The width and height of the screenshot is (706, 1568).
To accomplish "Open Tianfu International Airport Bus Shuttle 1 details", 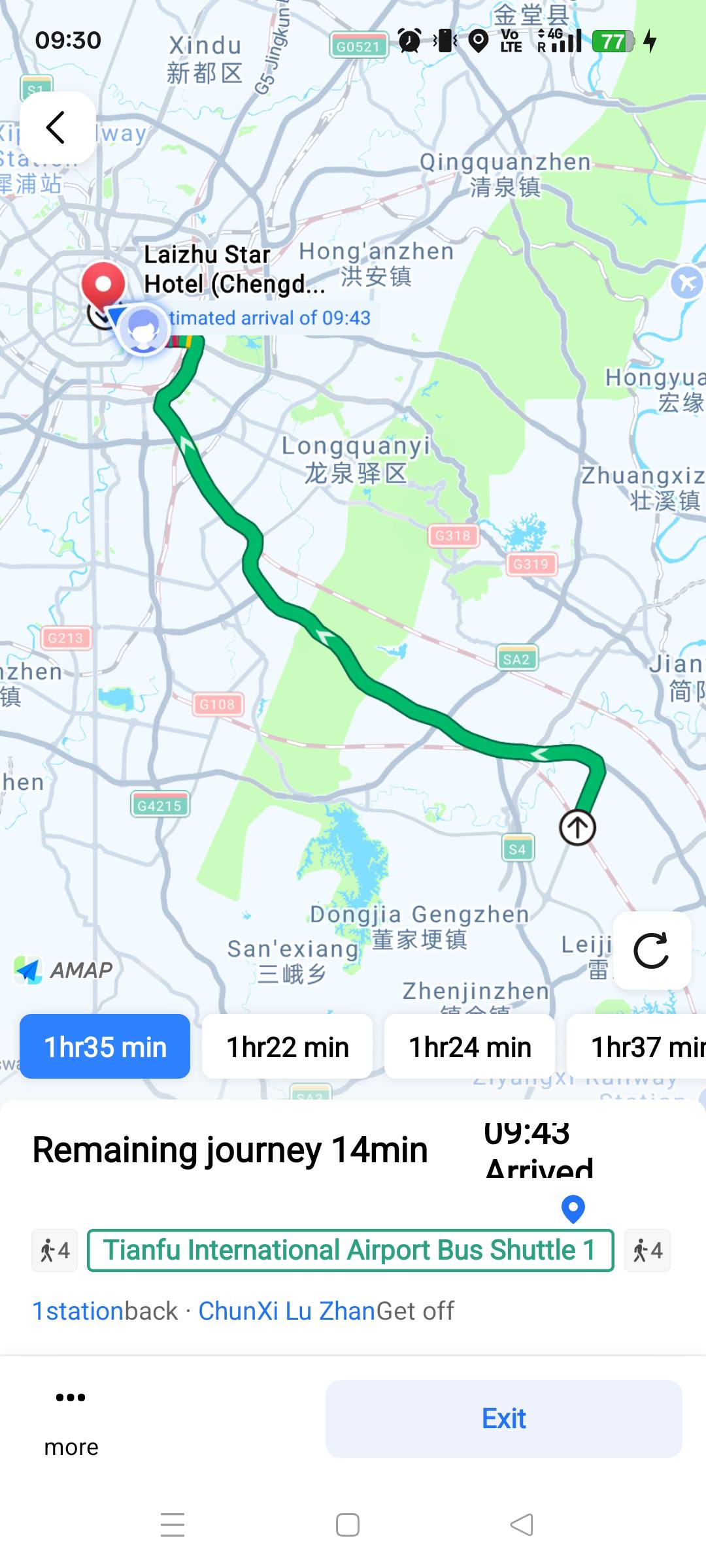I will pyautogui.click(x=350, y=1250).
